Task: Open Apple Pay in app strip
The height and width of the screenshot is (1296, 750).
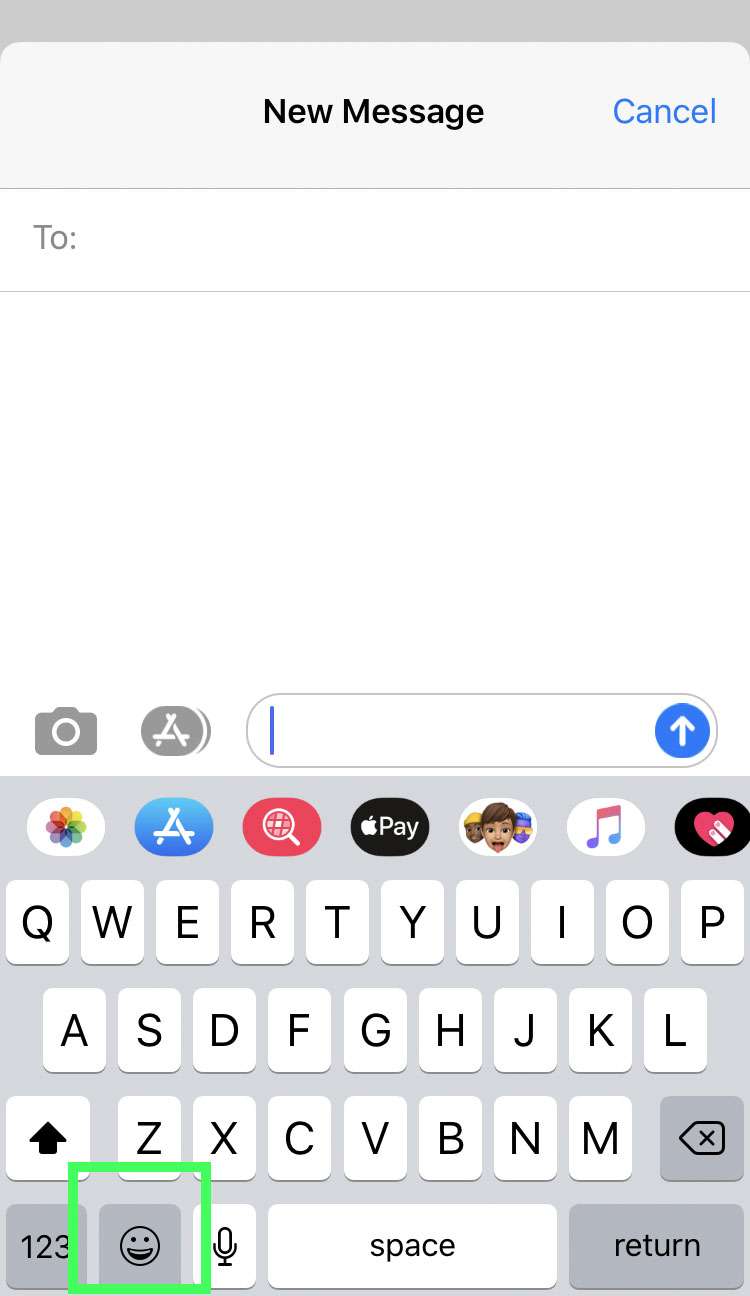Action: pos(390,827)
